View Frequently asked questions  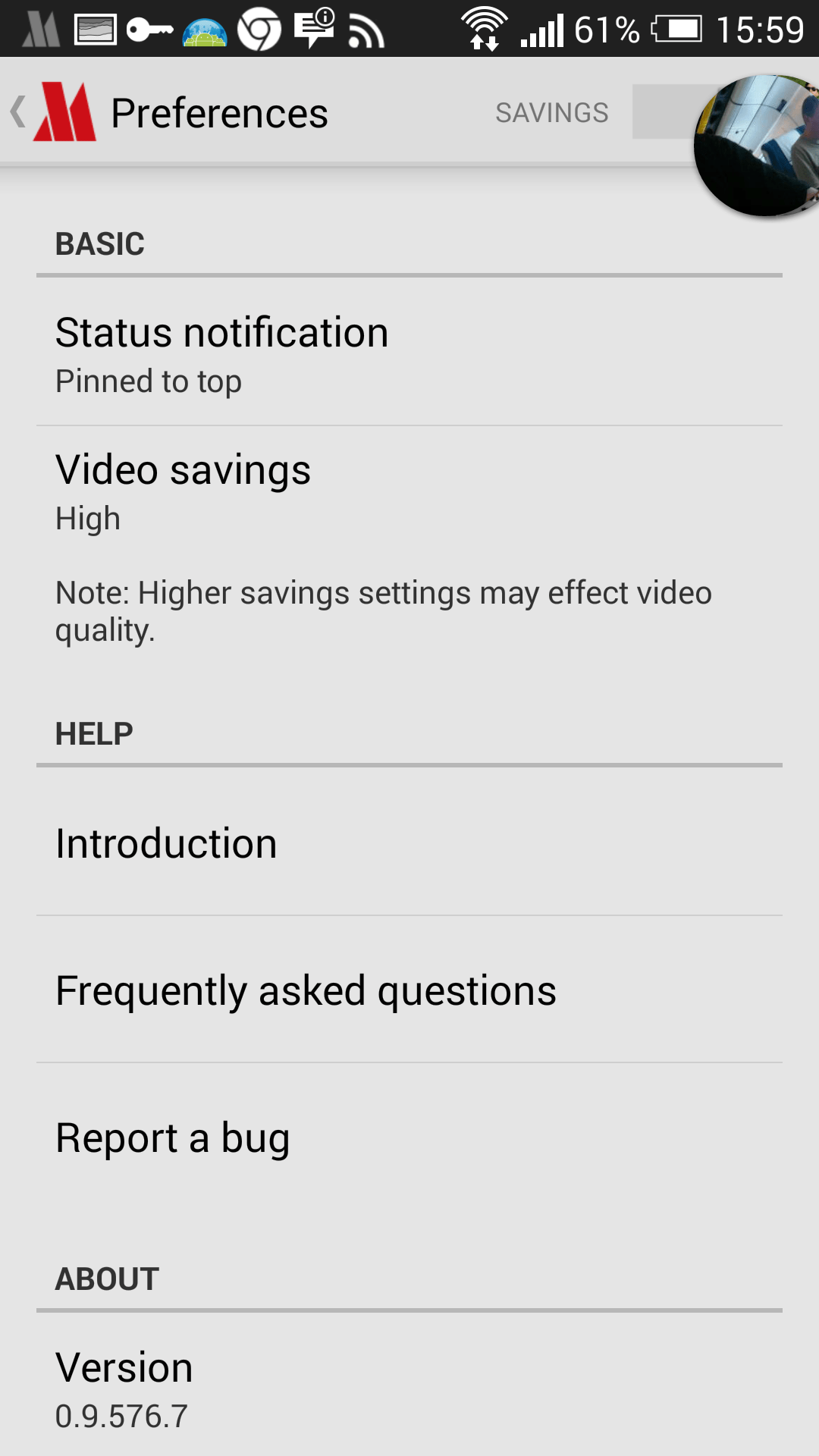(409, 990)
